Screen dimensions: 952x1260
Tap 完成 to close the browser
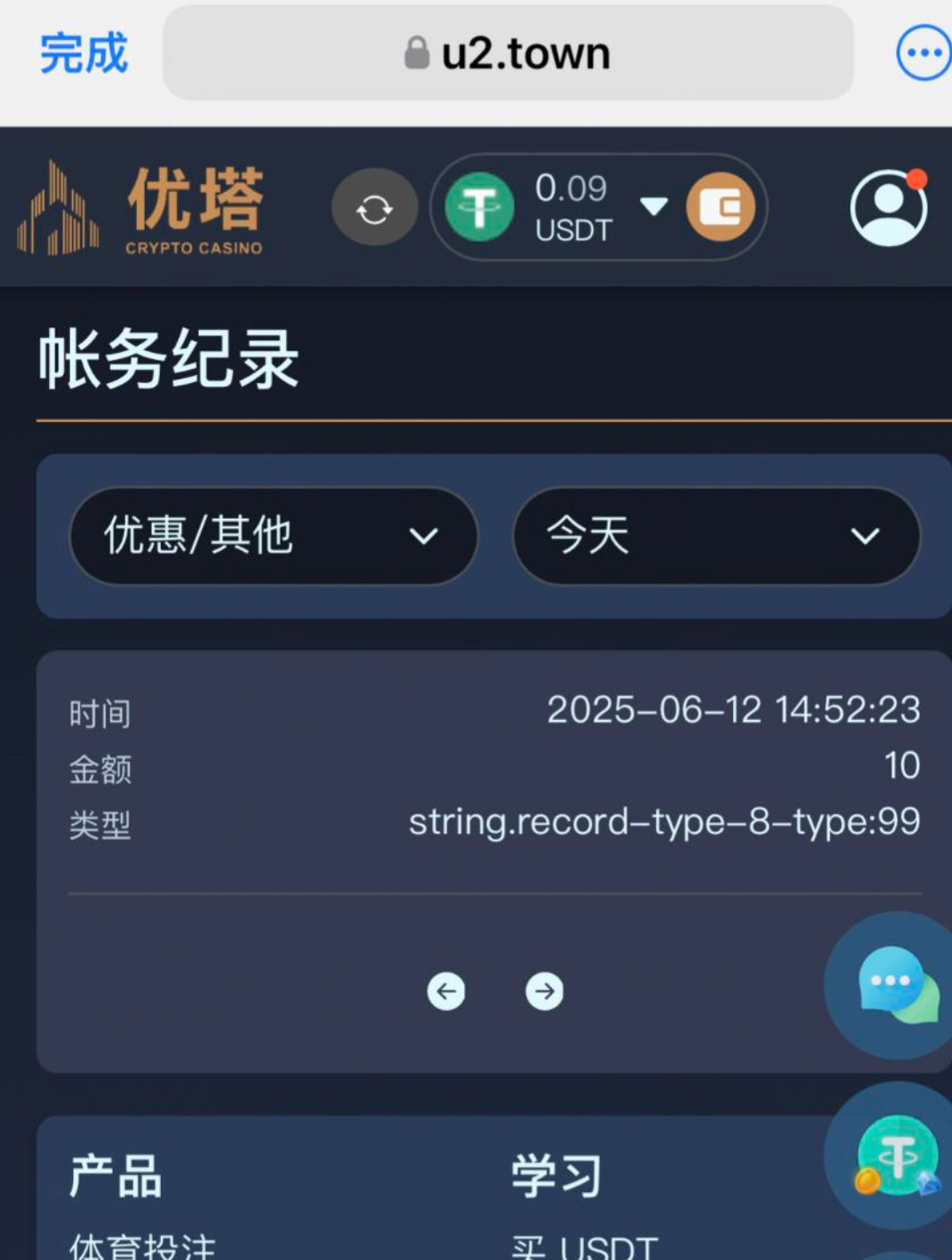tap(83, 53)
